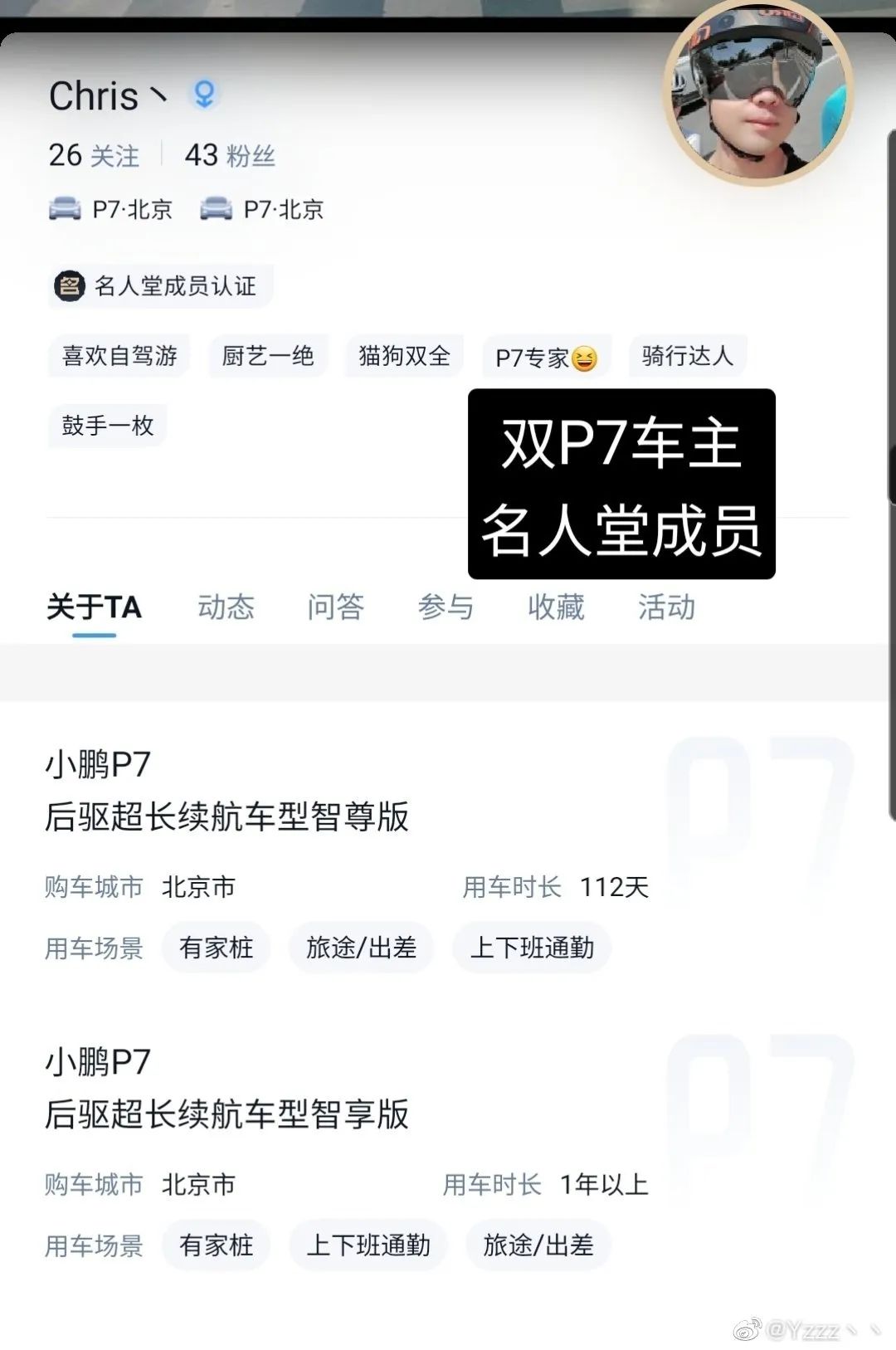This screenshot has height=1350, width=896.
Task: View the 收藏 tab
Action: click(x=556, y=607)
